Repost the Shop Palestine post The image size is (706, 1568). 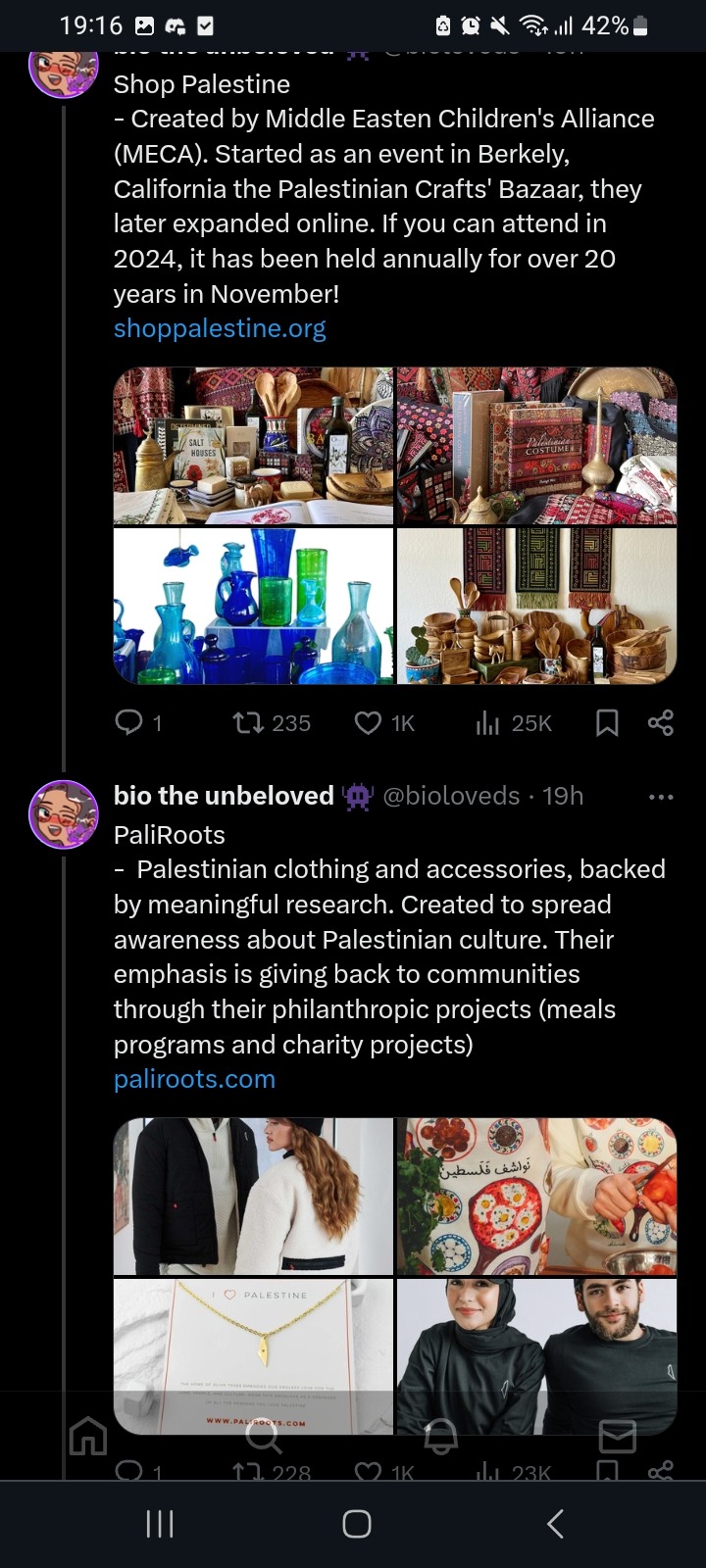(x=248, y=723)
